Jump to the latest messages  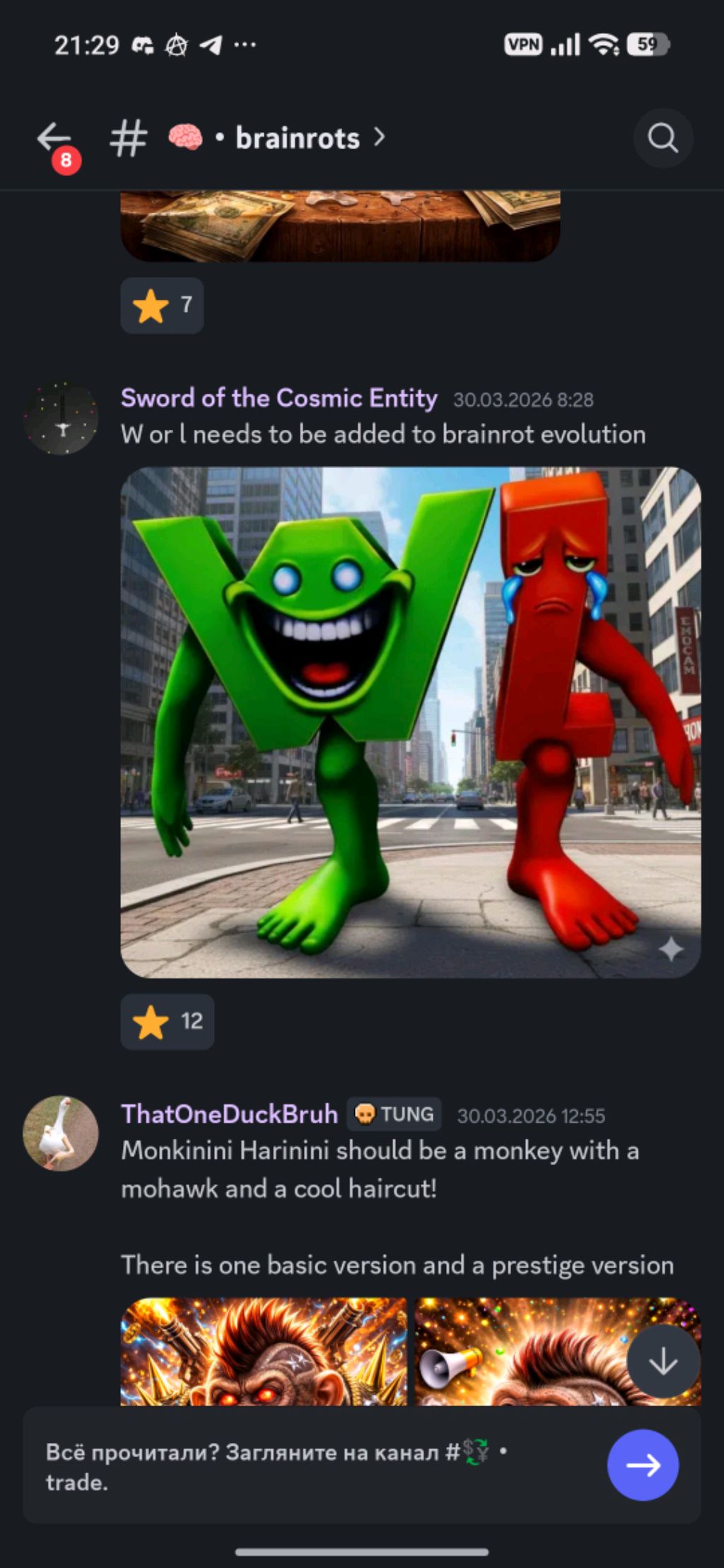tap(662, 1361)
